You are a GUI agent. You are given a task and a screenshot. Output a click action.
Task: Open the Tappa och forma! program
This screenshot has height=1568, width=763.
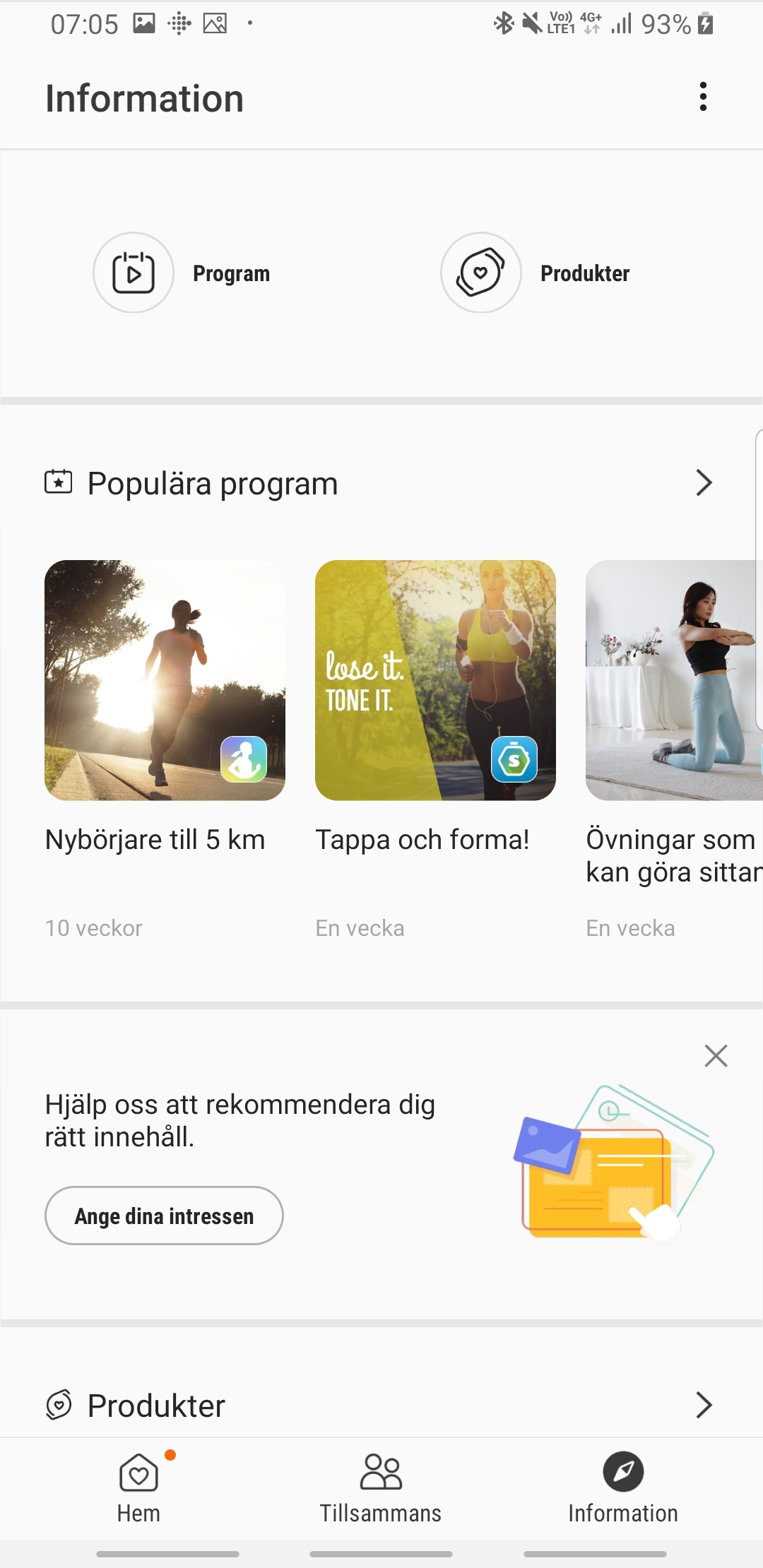click(x=435, y=680)
